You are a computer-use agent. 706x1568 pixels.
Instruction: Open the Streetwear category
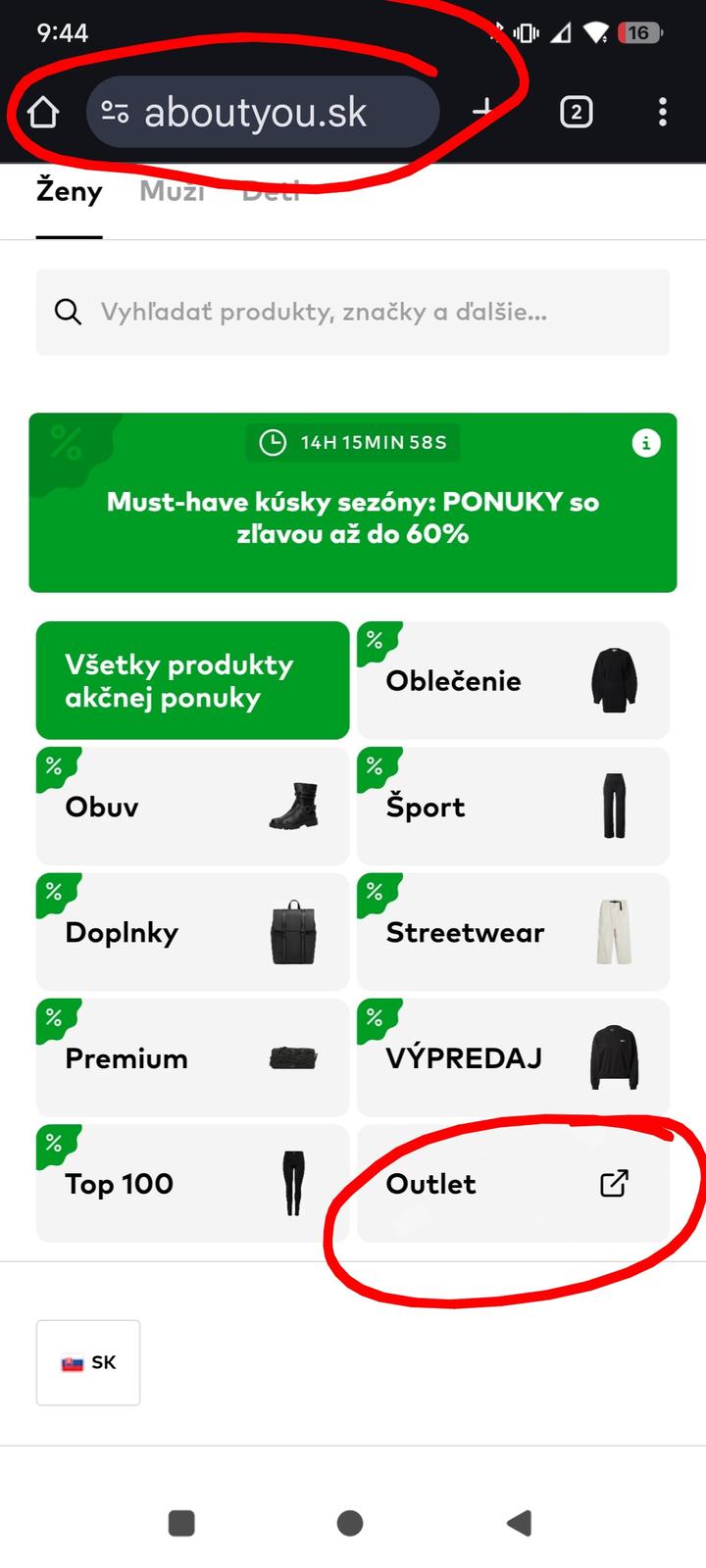pos(513,932)
